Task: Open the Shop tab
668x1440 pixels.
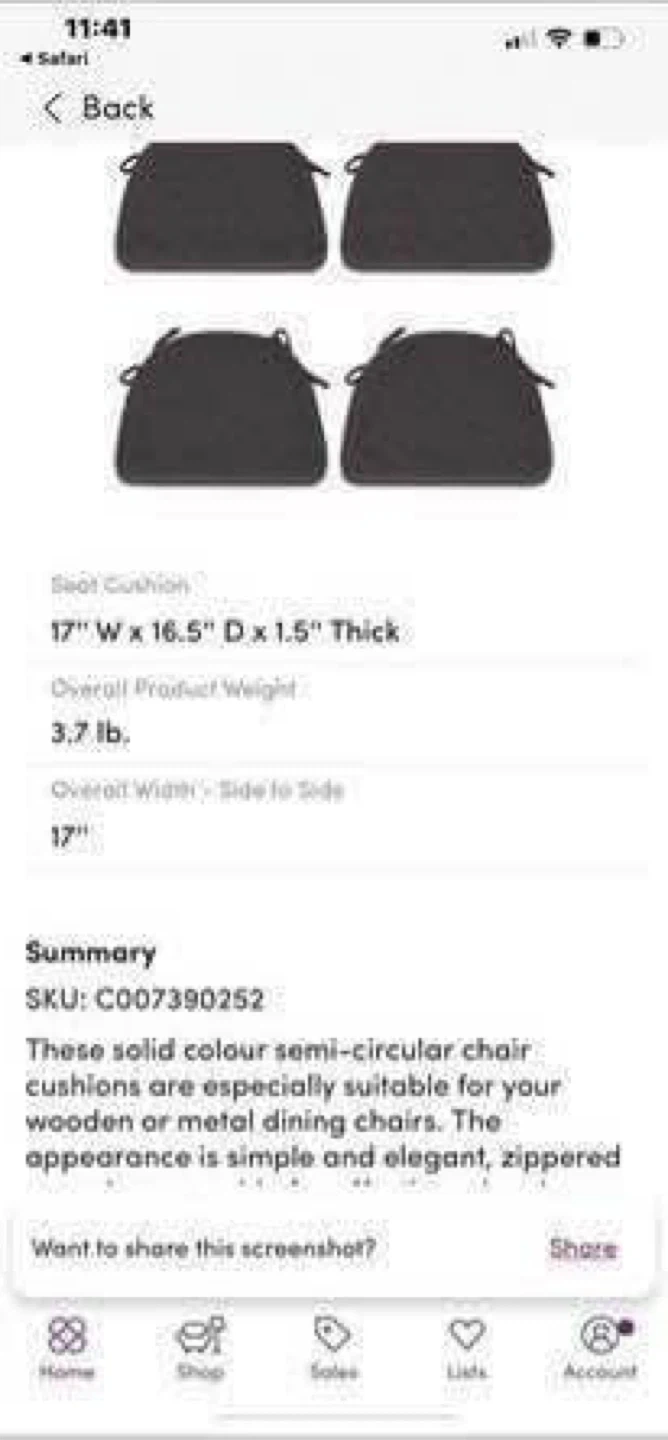Action: coord(200,1348)
